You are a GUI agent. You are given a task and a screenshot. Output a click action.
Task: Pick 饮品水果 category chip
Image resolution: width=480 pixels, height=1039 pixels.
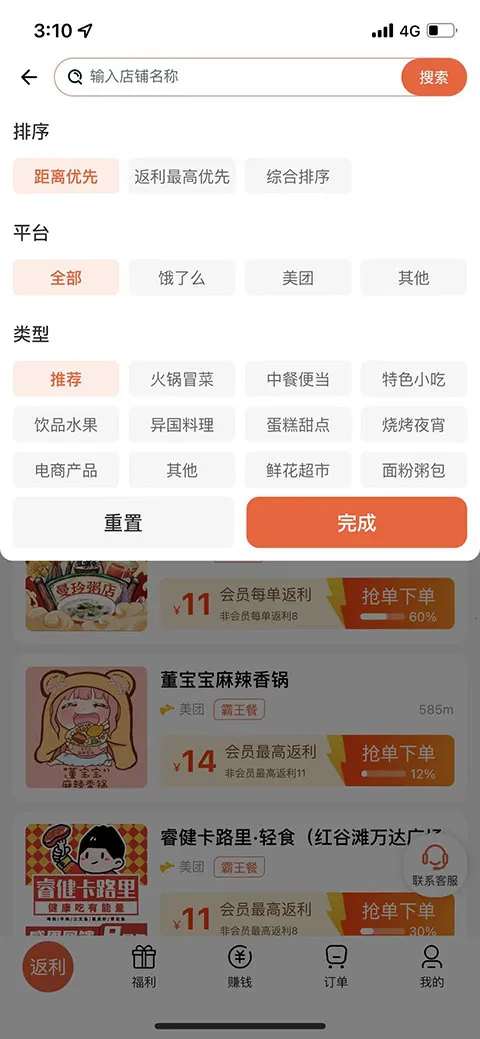click(x=66, y=425)
